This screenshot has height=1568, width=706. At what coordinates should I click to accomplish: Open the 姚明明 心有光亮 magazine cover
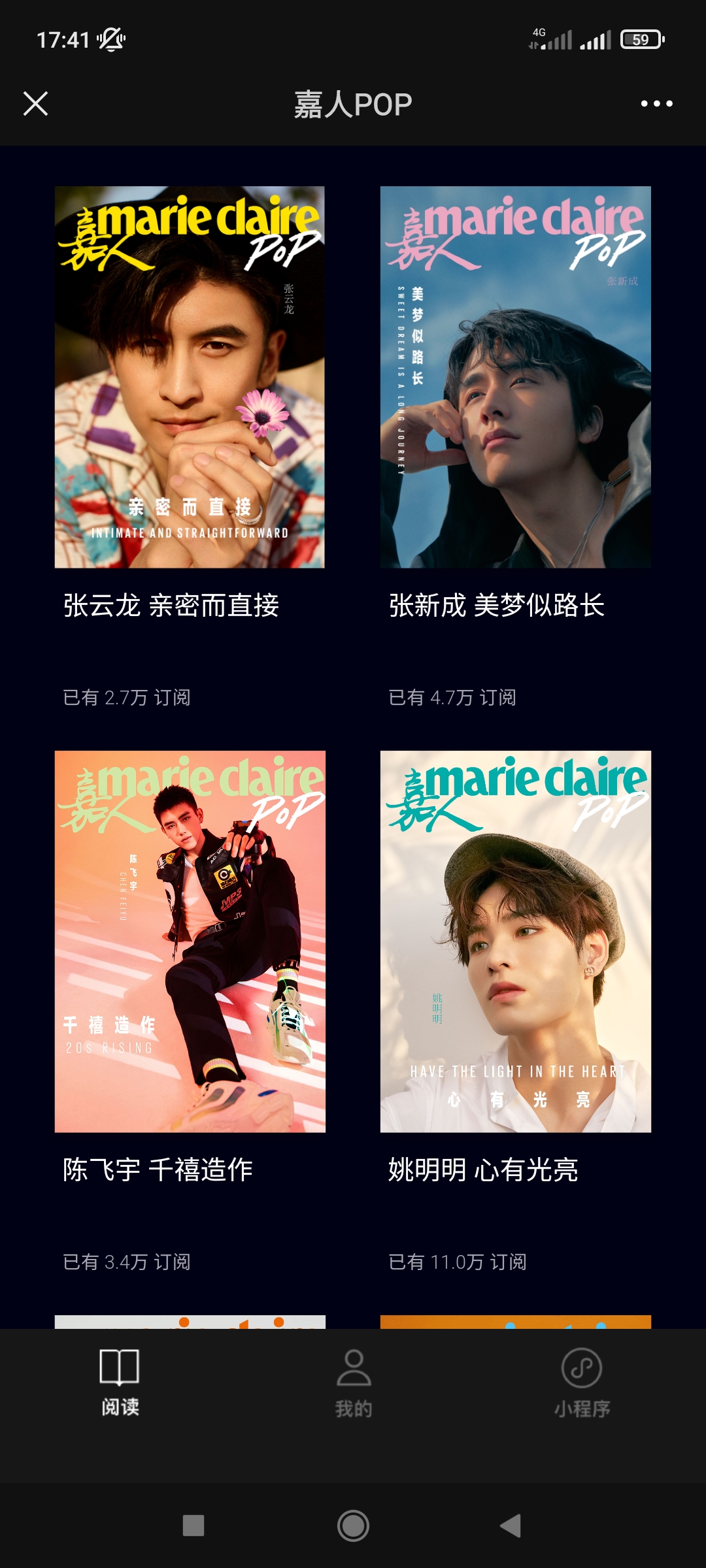point(515,941)
